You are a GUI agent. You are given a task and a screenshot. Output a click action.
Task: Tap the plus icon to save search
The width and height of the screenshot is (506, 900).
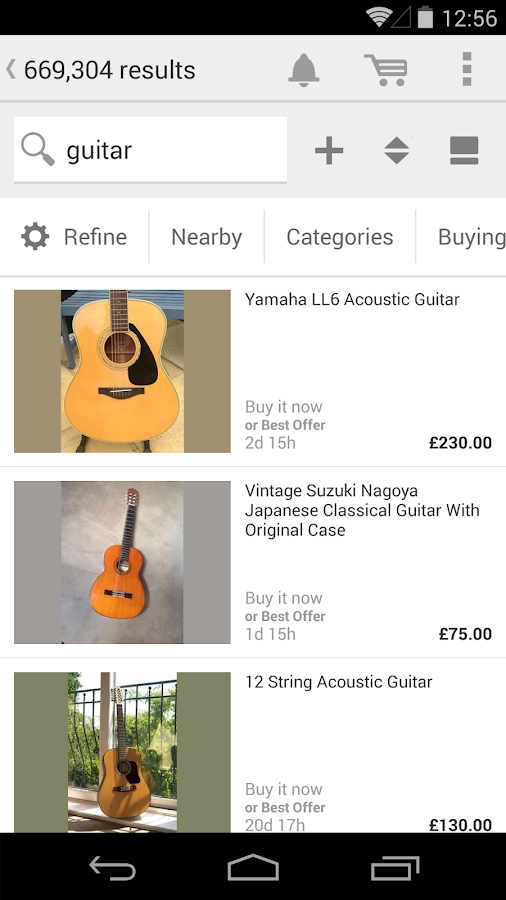point(329,151)
